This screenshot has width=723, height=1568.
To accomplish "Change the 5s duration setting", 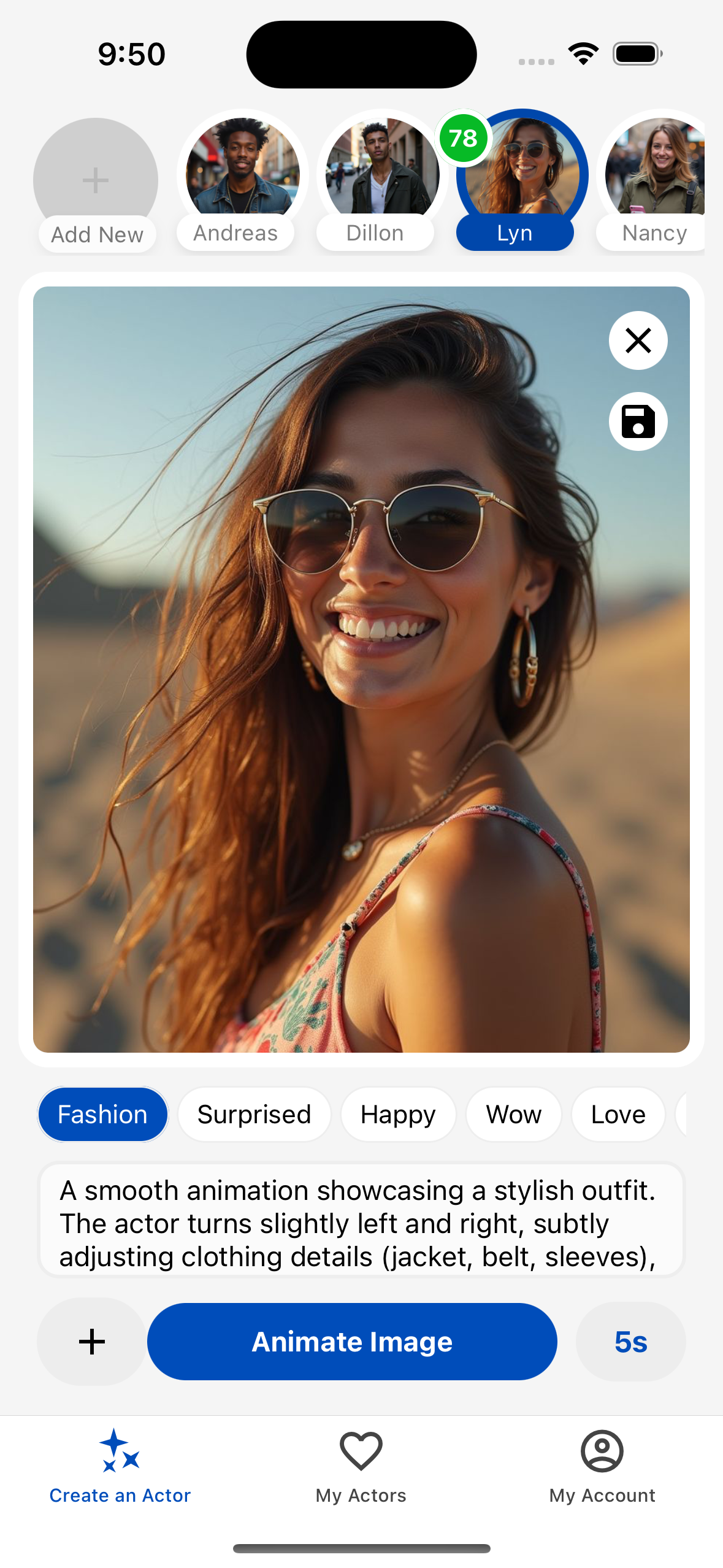I will point(630,1342).
